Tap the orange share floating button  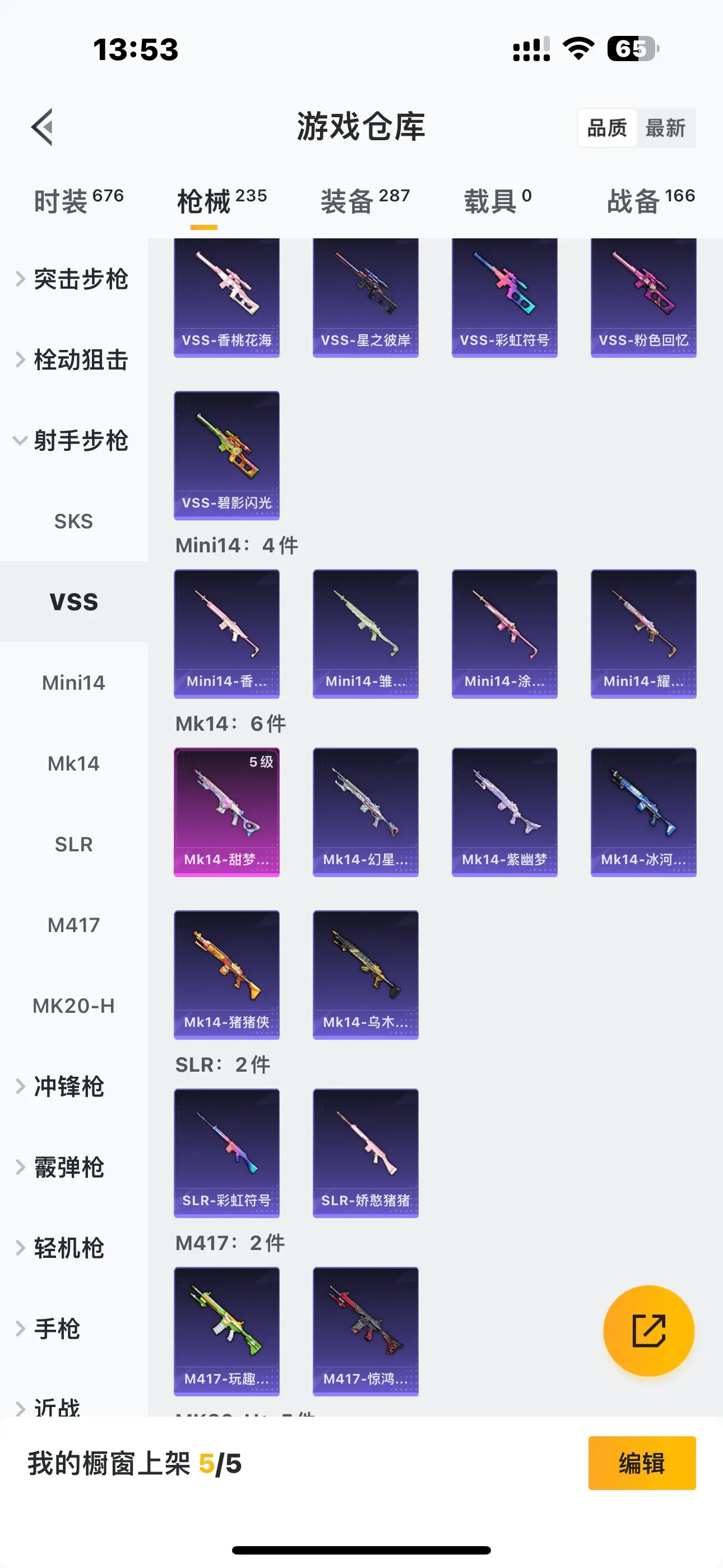pyautogui.click(x=648, y=1331)
